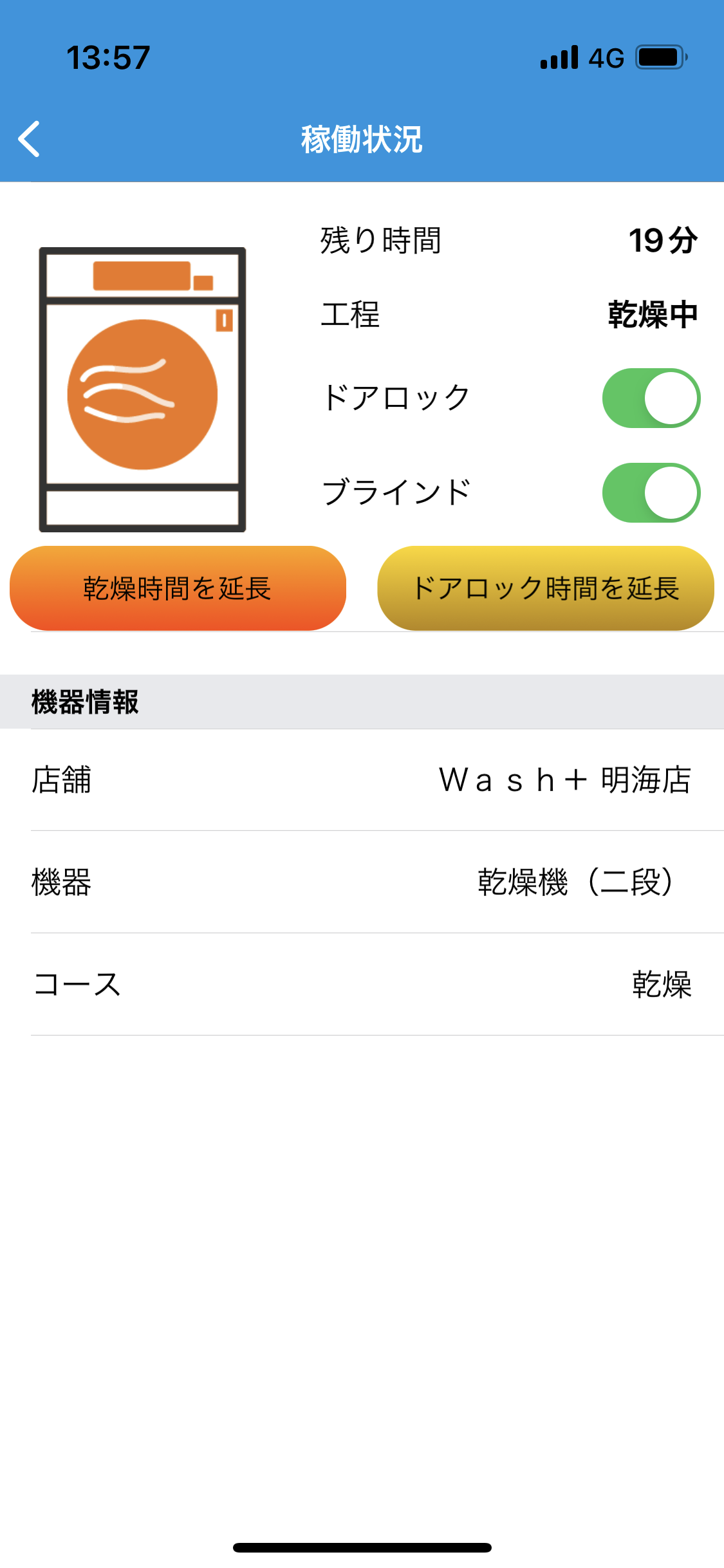
Task: Tap the ドアロック時間を延長 button
Action: coord(545,588)
